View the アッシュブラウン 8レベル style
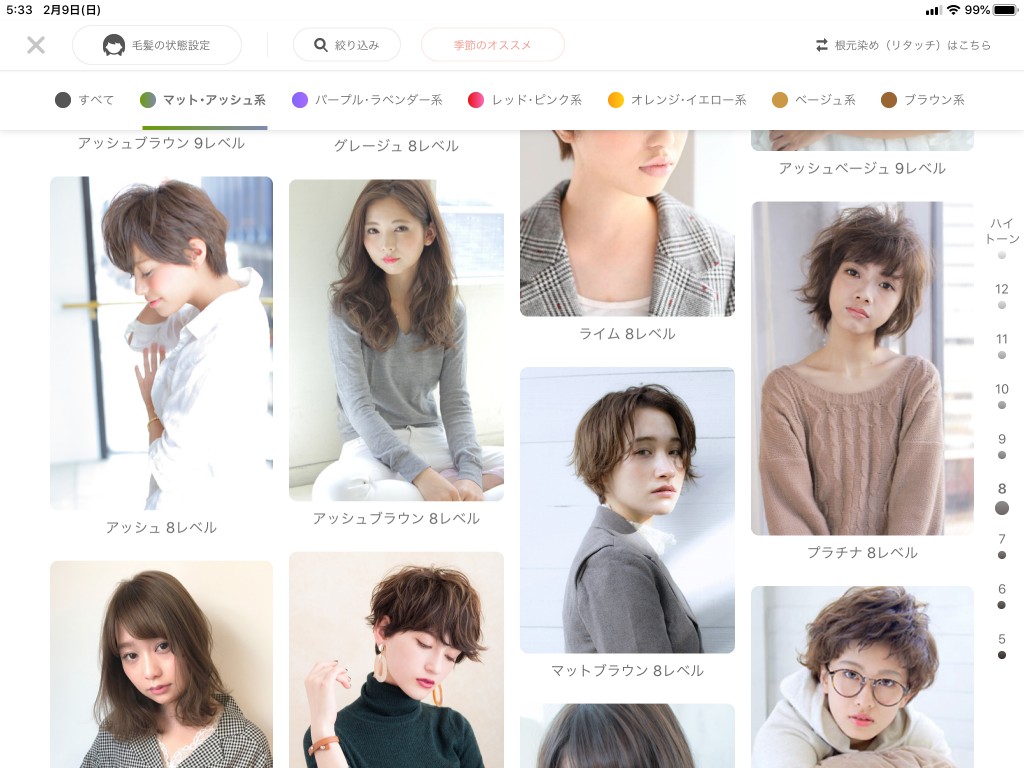 396,340
